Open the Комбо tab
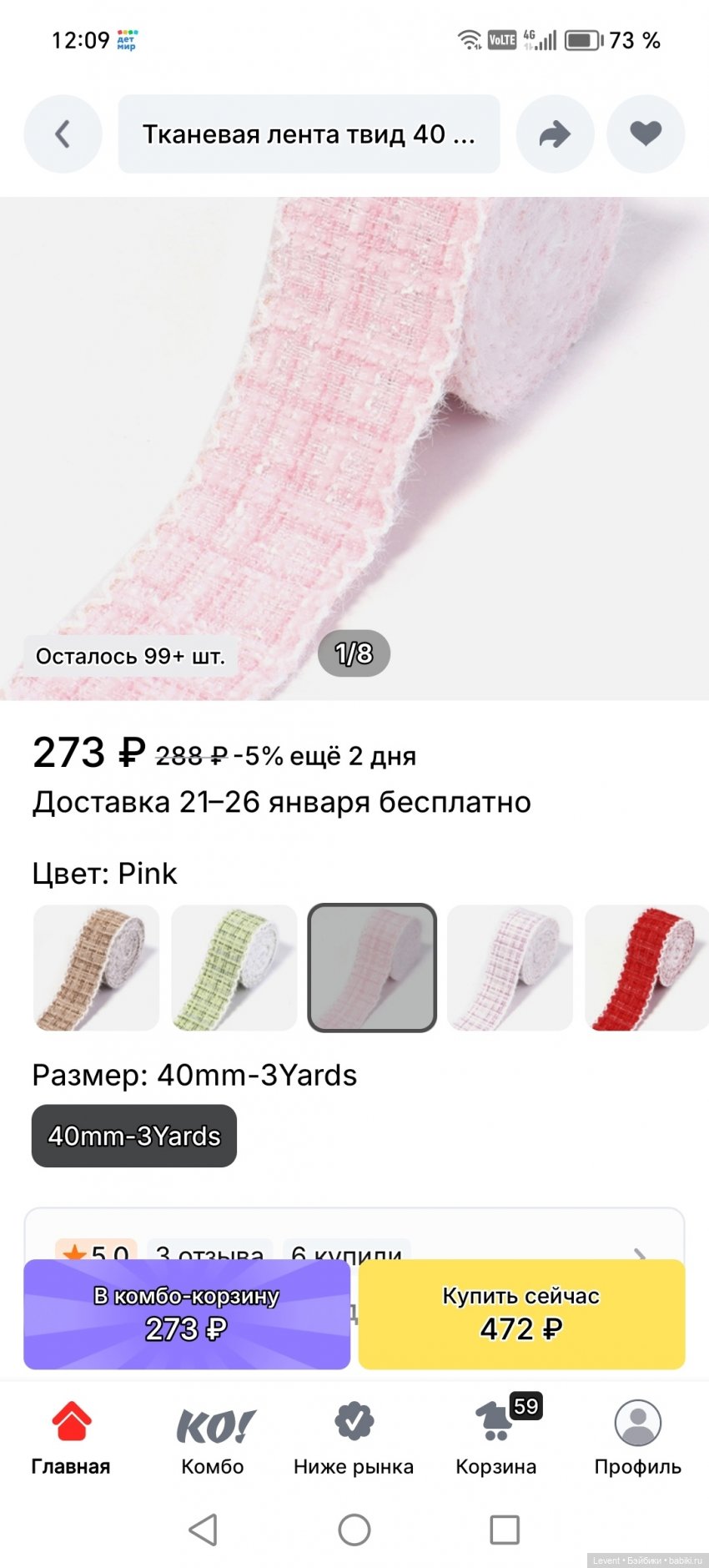Viewport: 709px width, 1568px height. pos(213,1437)
